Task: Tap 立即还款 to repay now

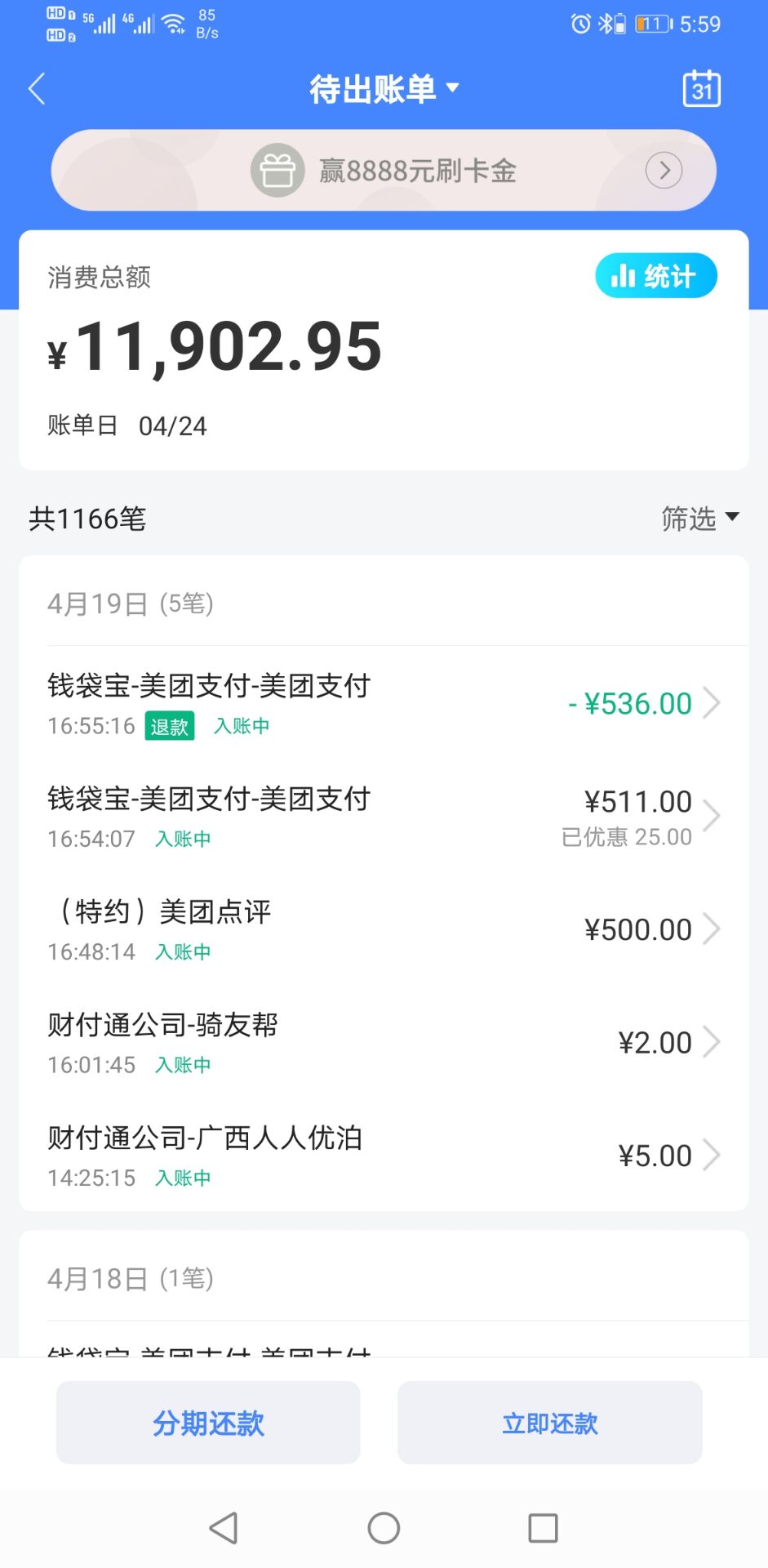Action: point(549,1423)
